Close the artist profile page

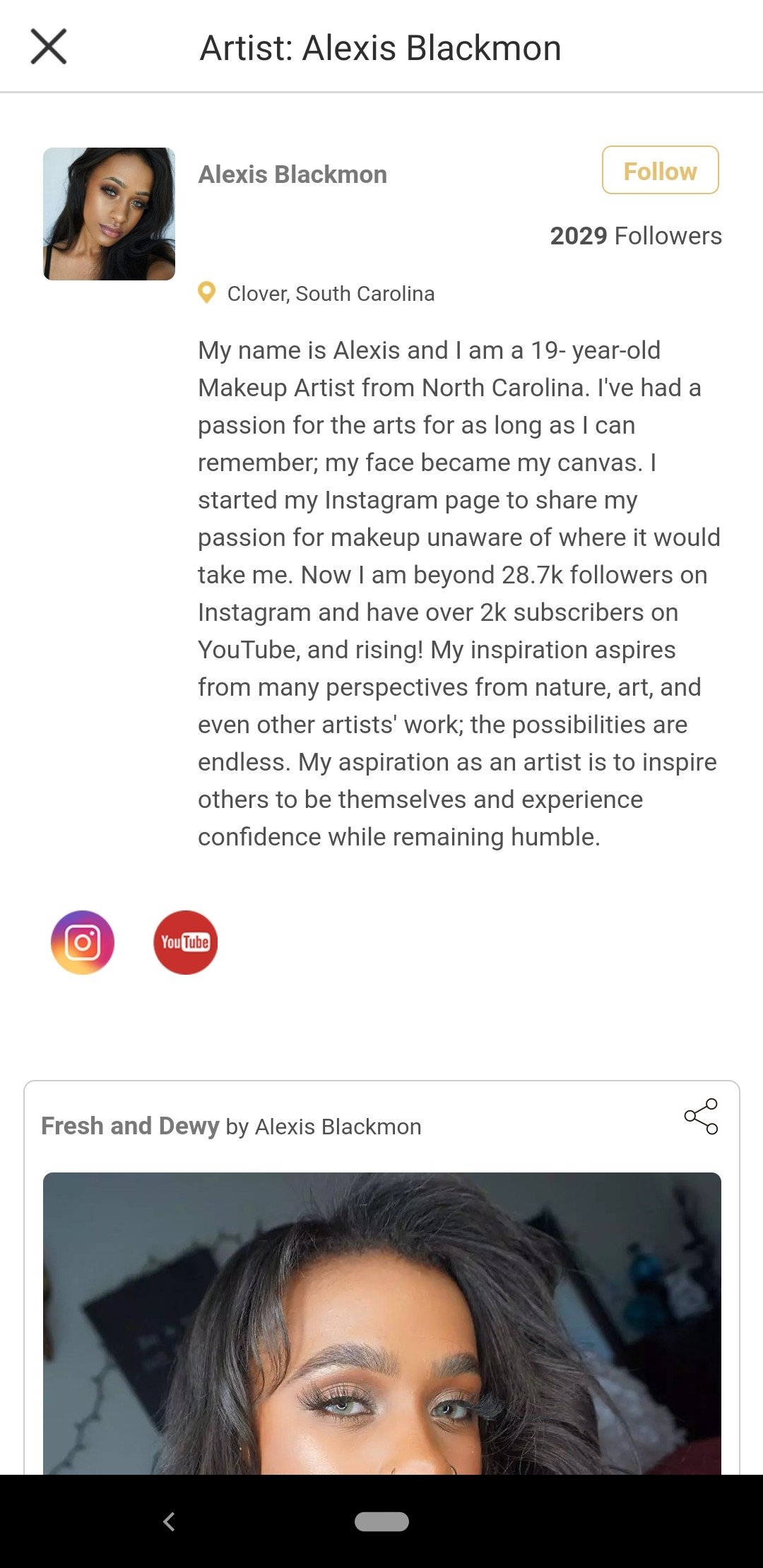click(49, 47)
